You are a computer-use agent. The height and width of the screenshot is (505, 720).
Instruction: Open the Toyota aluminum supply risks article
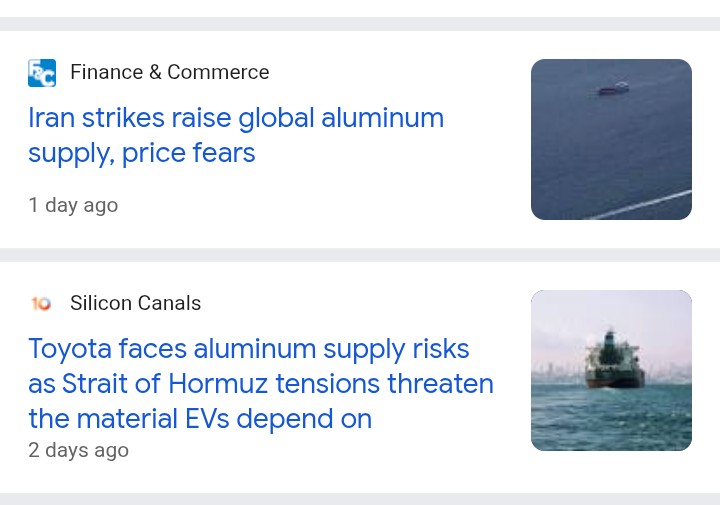click(260, 384)
